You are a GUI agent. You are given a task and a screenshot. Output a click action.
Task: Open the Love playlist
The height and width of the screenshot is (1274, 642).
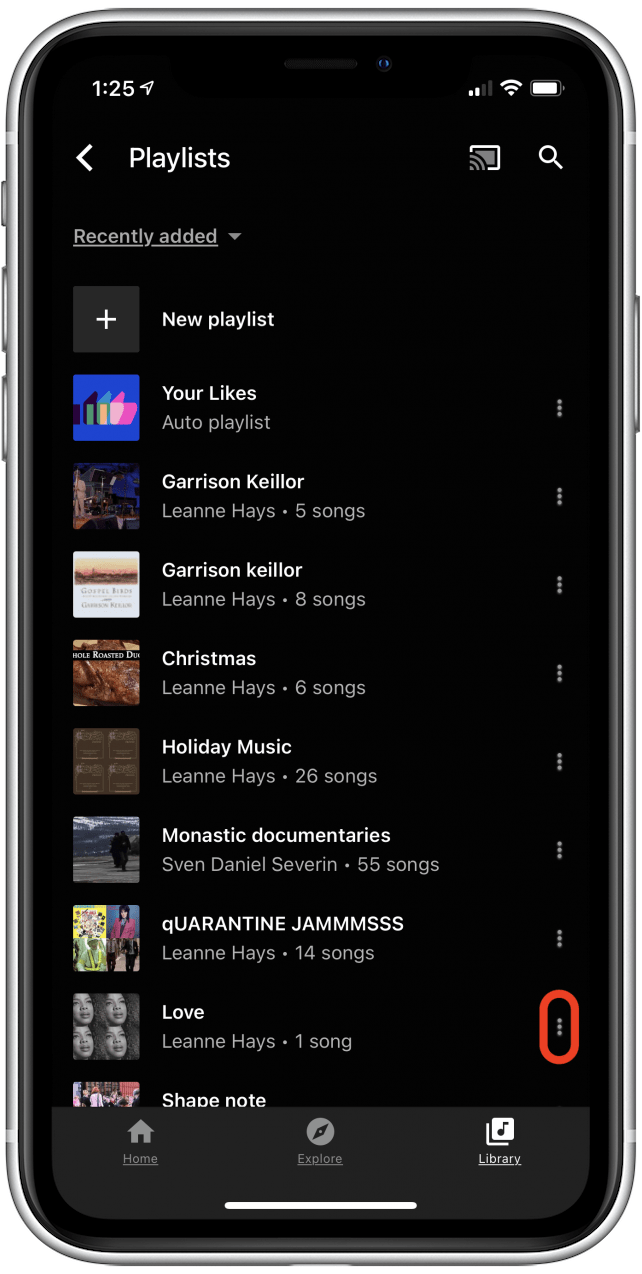pos(183,1026)
